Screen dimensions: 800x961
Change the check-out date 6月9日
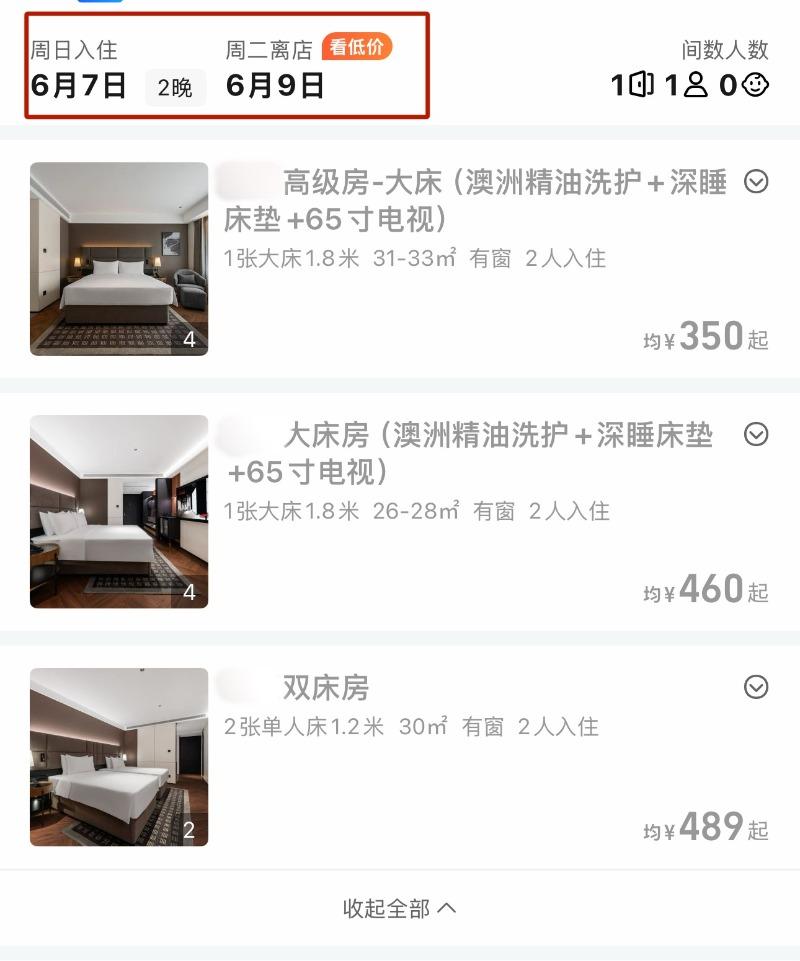tap(275, 85)
